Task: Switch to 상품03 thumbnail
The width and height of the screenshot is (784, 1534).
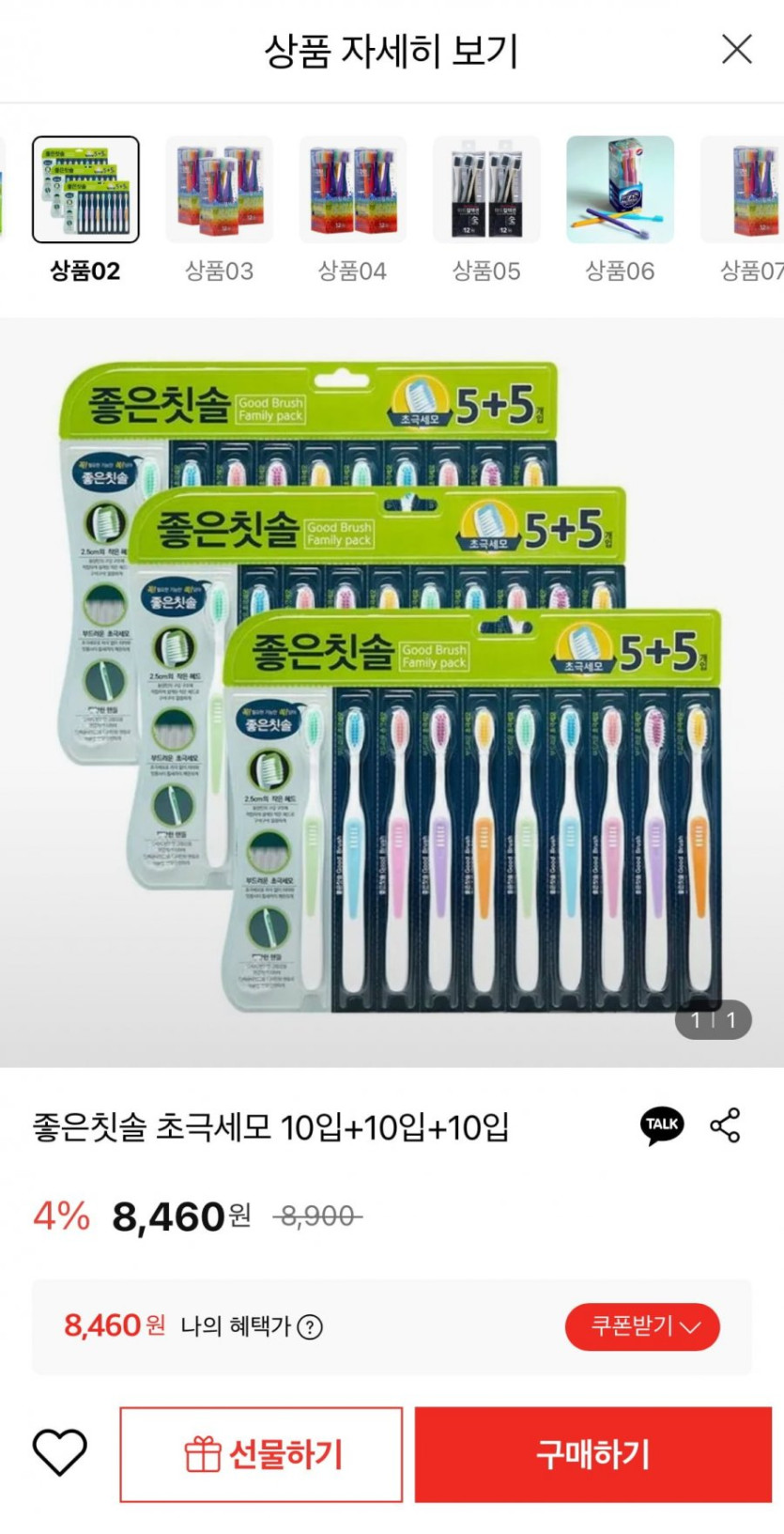Action: [219, 190]
